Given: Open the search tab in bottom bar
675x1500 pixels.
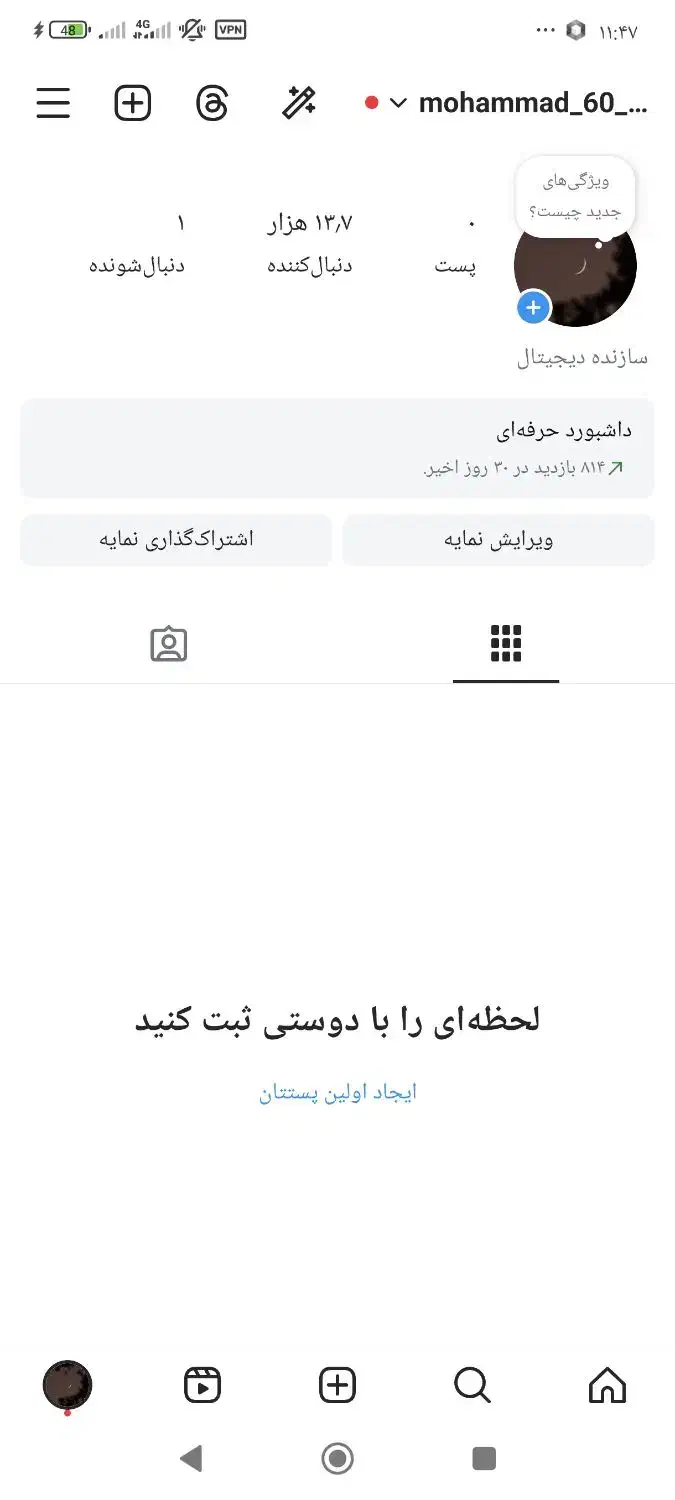Looking at the screenshot, I should pyautogui.click(x=472, y=1385).
